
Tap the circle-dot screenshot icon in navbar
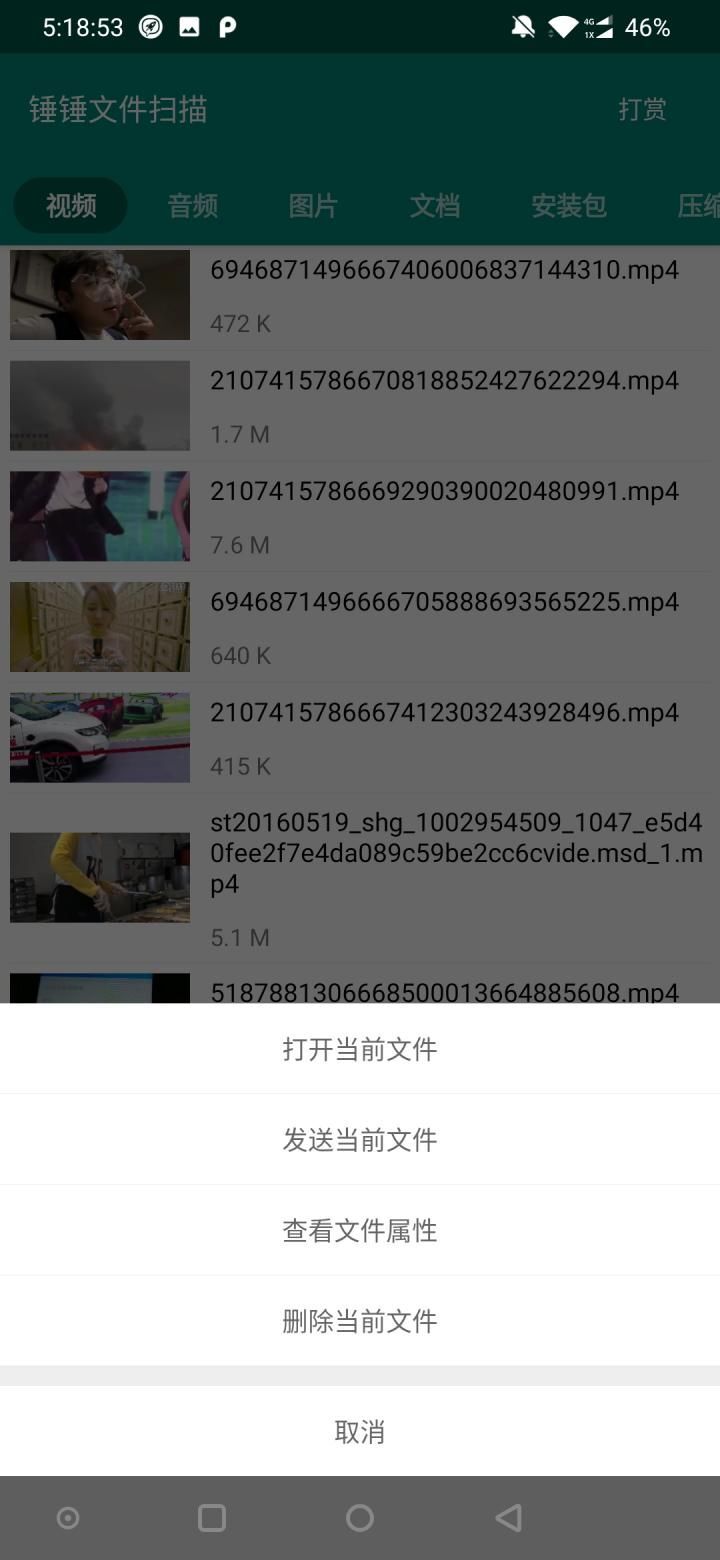click(x=67, y=1518)
